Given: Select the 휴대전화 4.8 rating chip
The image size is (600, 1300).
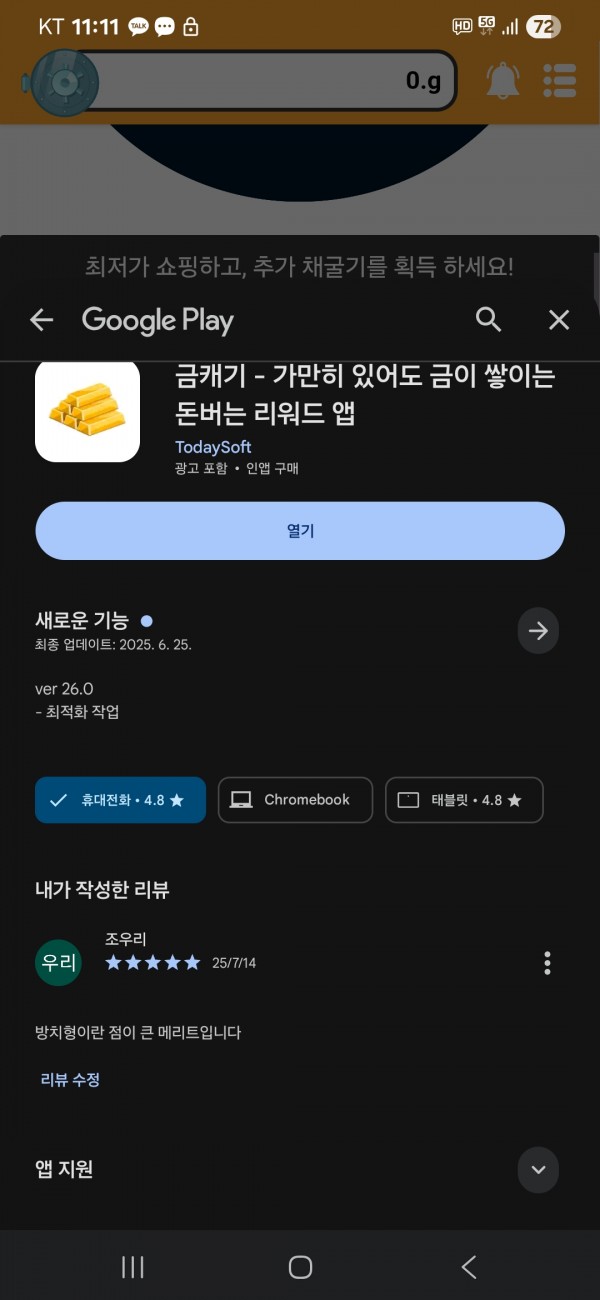Looking at the screenshot, I should coord(120,800).
